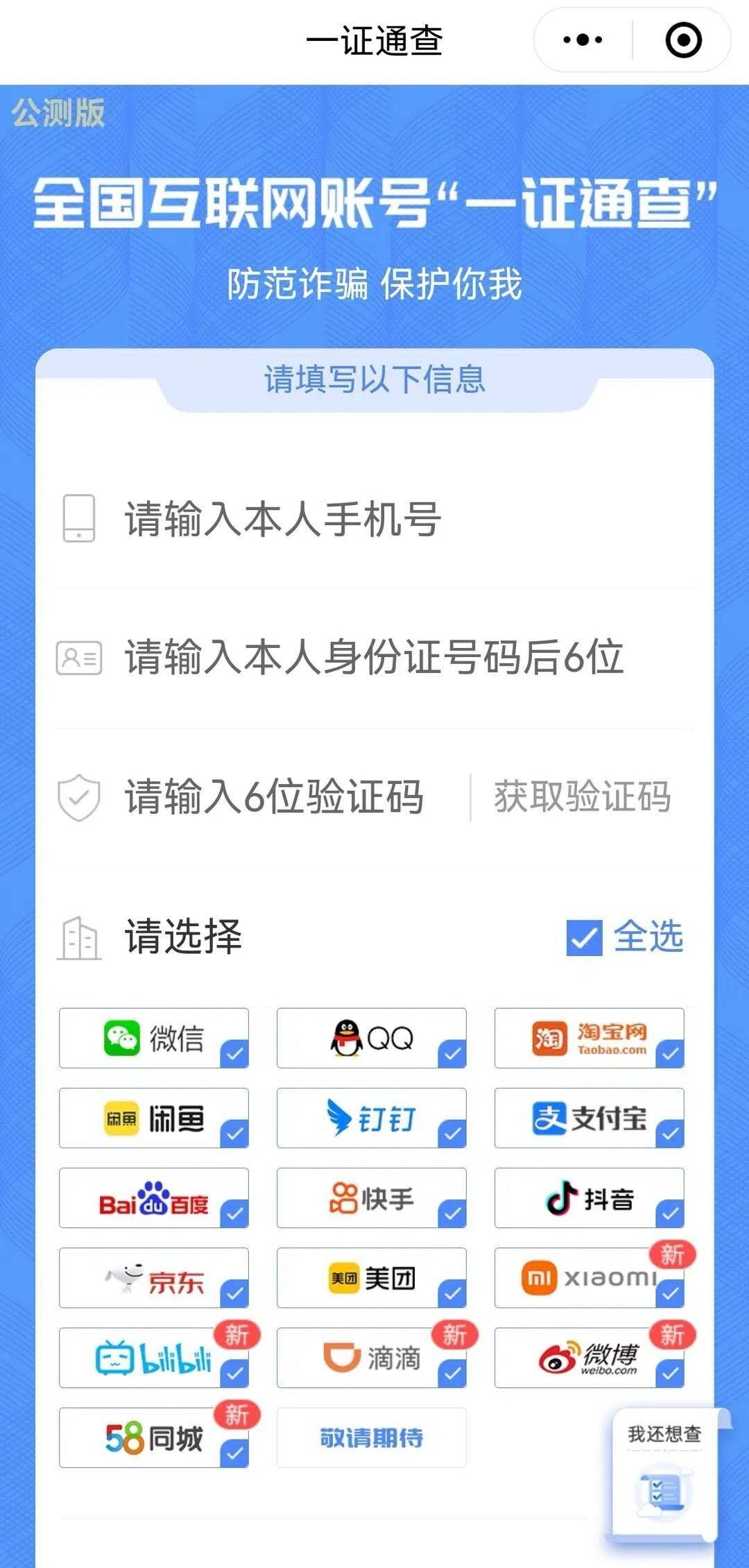Toggle the 全选 select-all checkbox

tap(585, 939)
